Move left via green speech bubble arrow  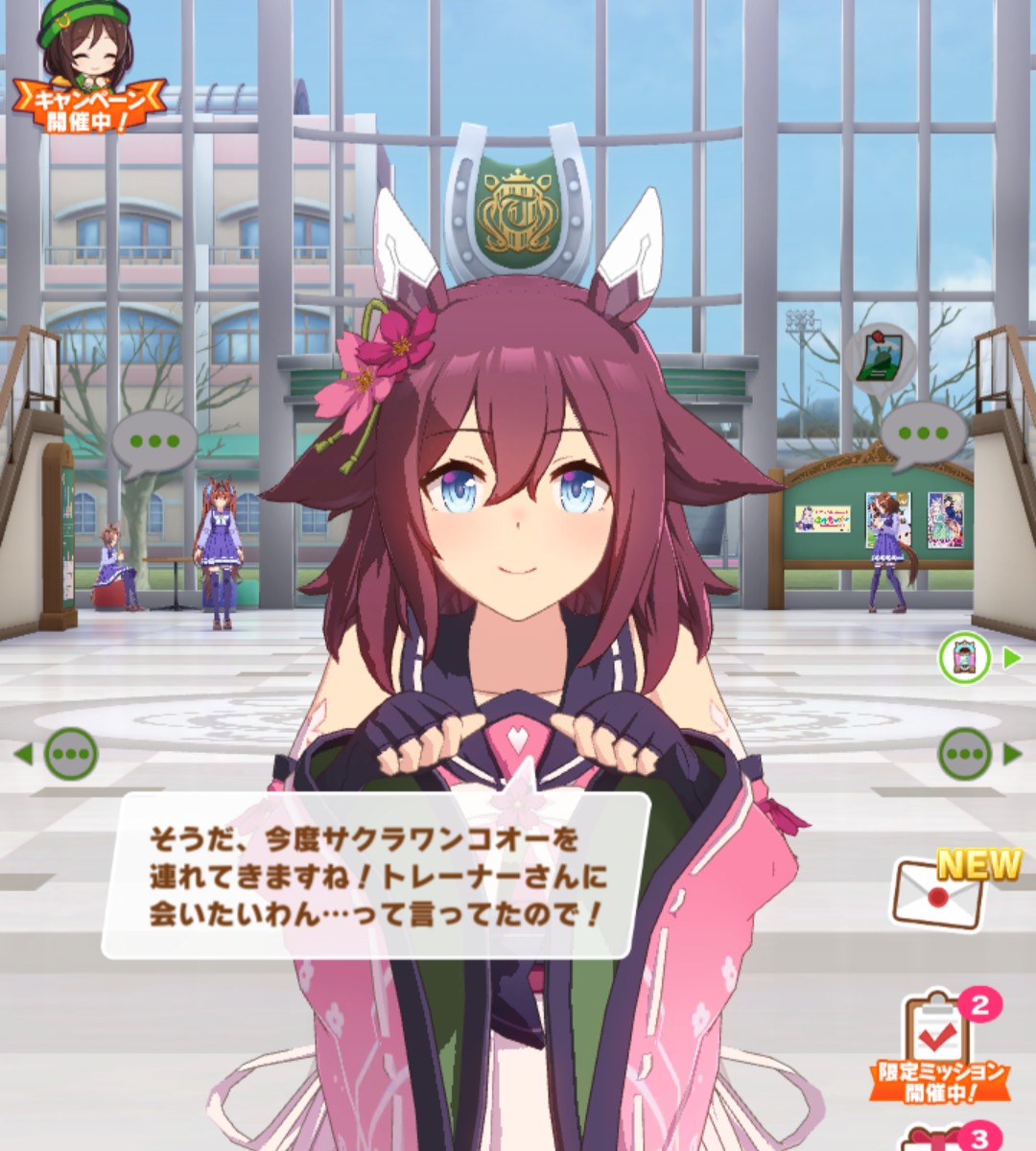(x=67, y=754)
